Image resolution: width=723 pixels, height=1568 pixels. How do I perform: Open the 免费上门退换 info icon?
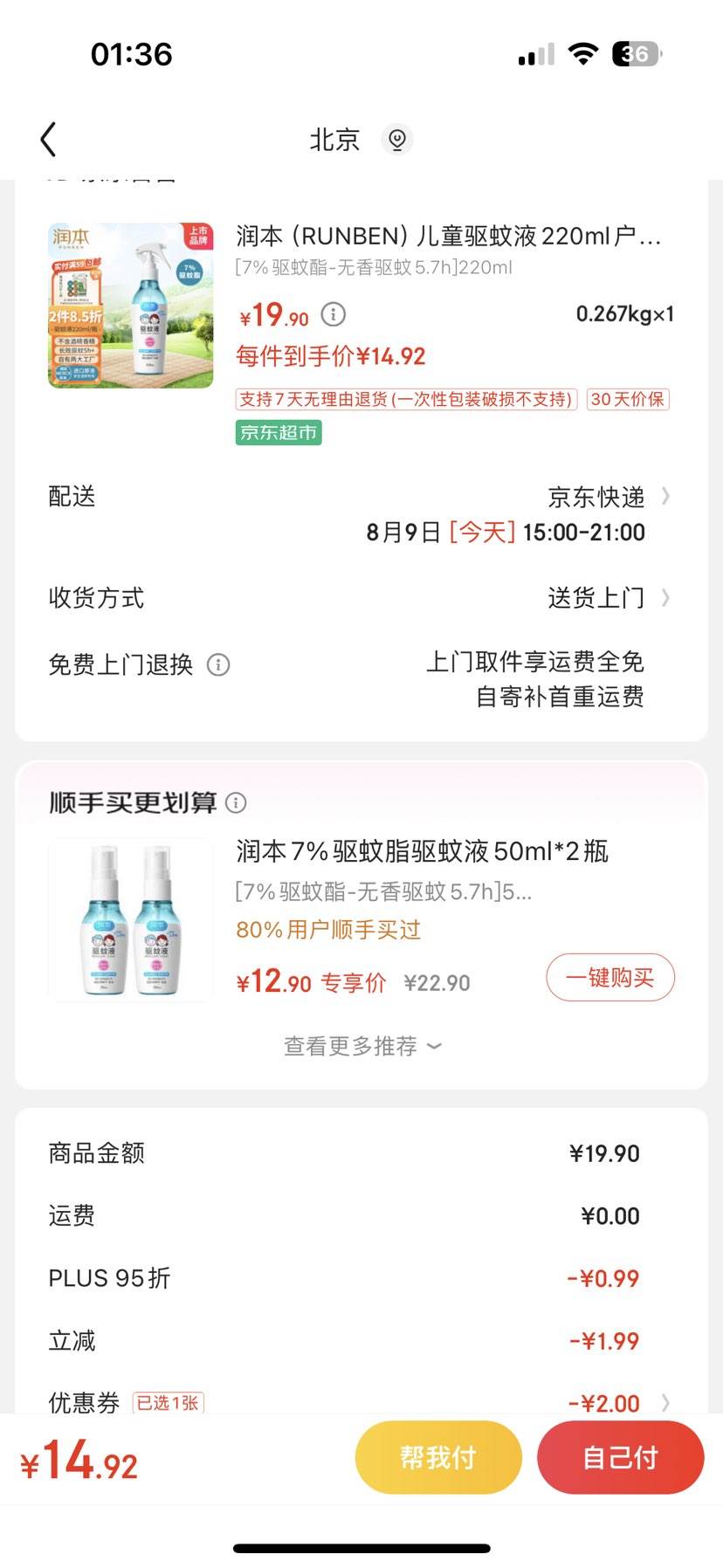[x=217, y=664]
